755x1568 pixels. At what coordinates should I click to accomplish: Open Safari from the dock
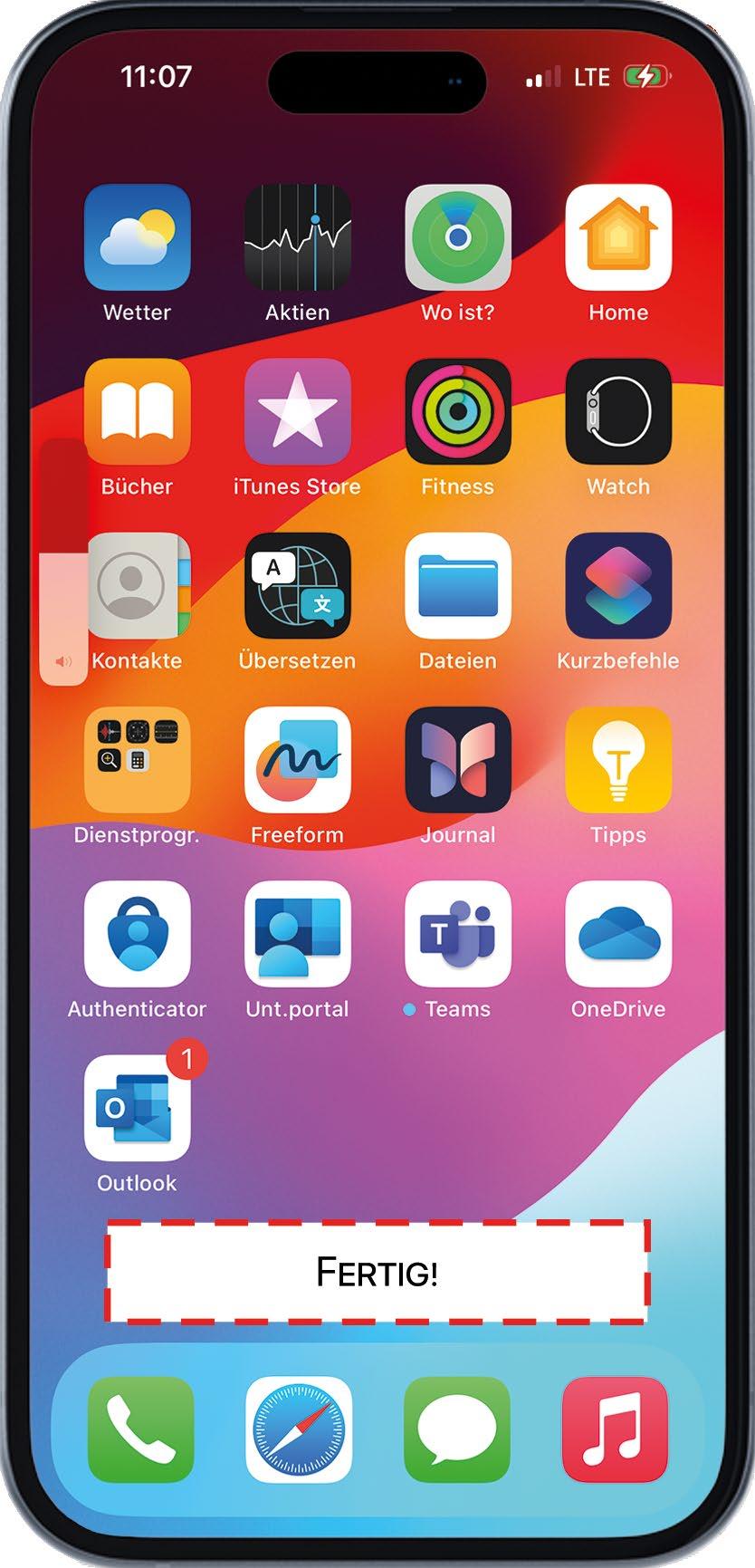pyautogui.click(x=298, y=1429)
